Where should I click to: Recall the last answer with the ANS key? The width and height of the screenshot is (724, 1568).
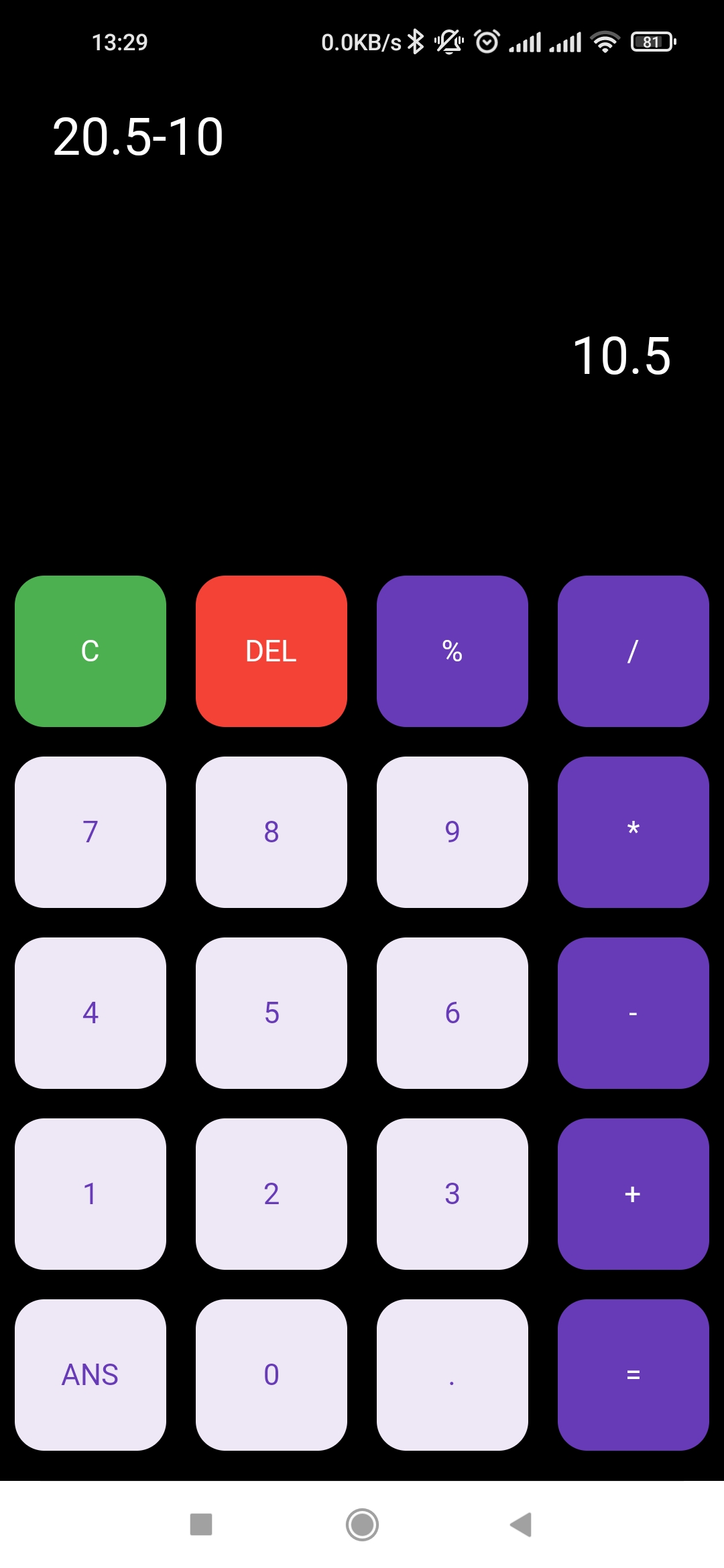[x=90, y=1374]
